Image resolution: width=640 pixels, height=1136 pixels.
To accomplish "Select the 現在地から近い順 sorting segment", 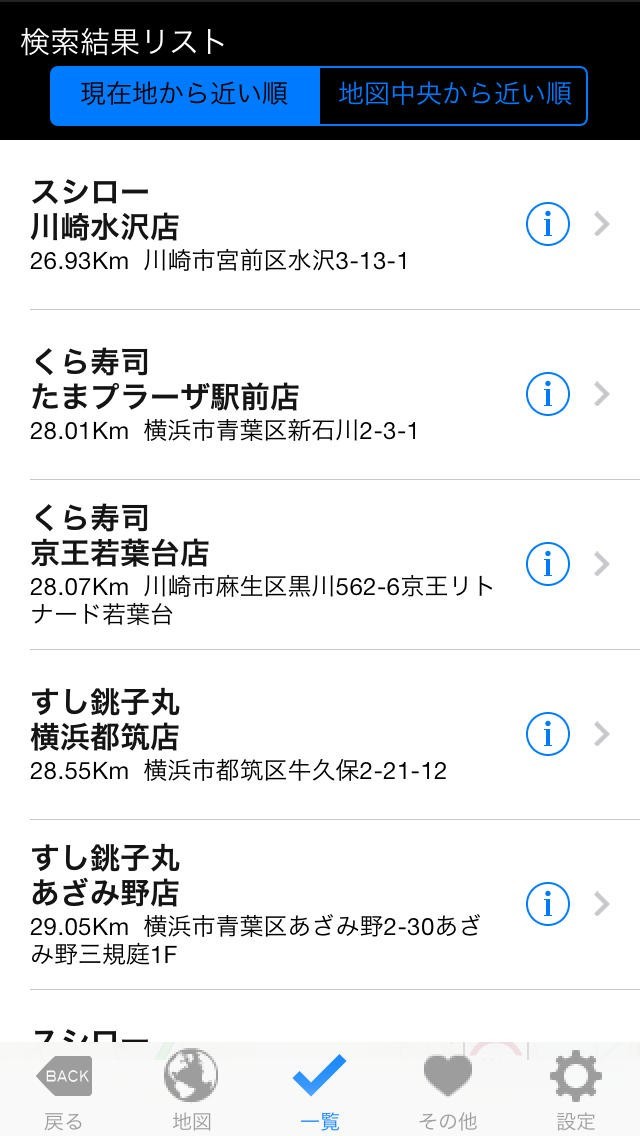I will (x=185, y=96).
